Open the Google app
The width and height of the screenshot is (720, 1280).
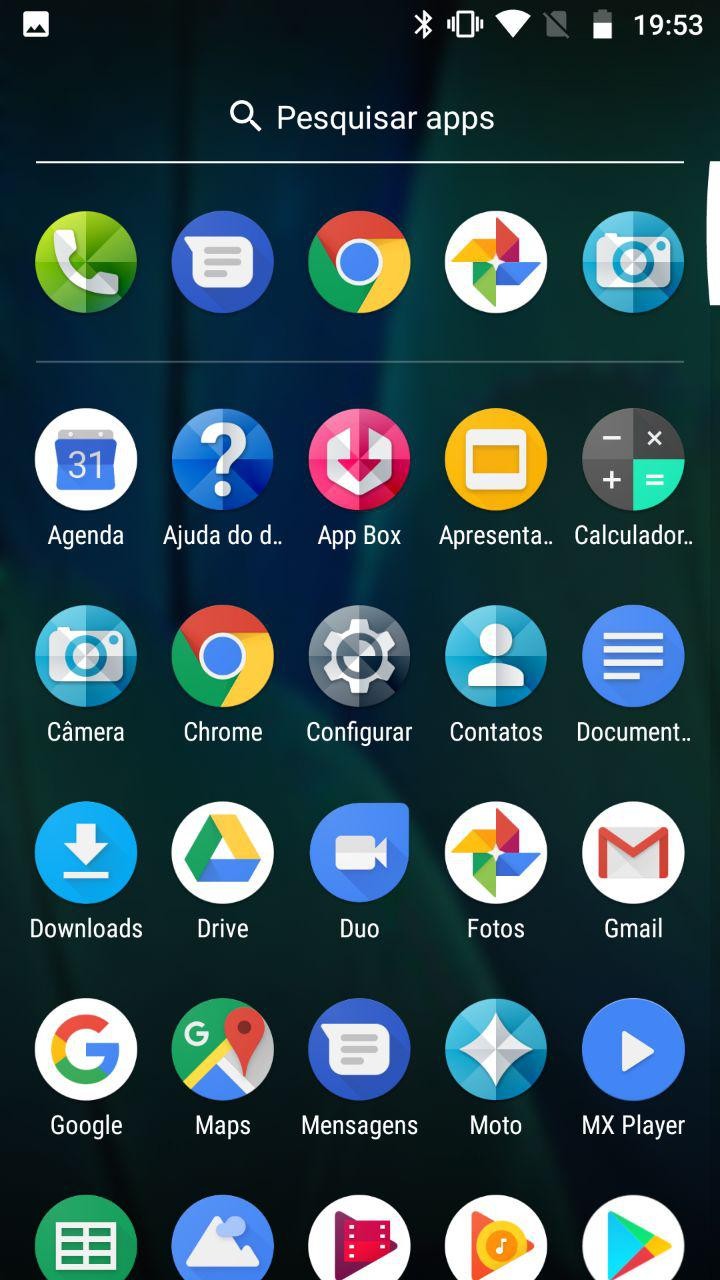(86, 1050)
